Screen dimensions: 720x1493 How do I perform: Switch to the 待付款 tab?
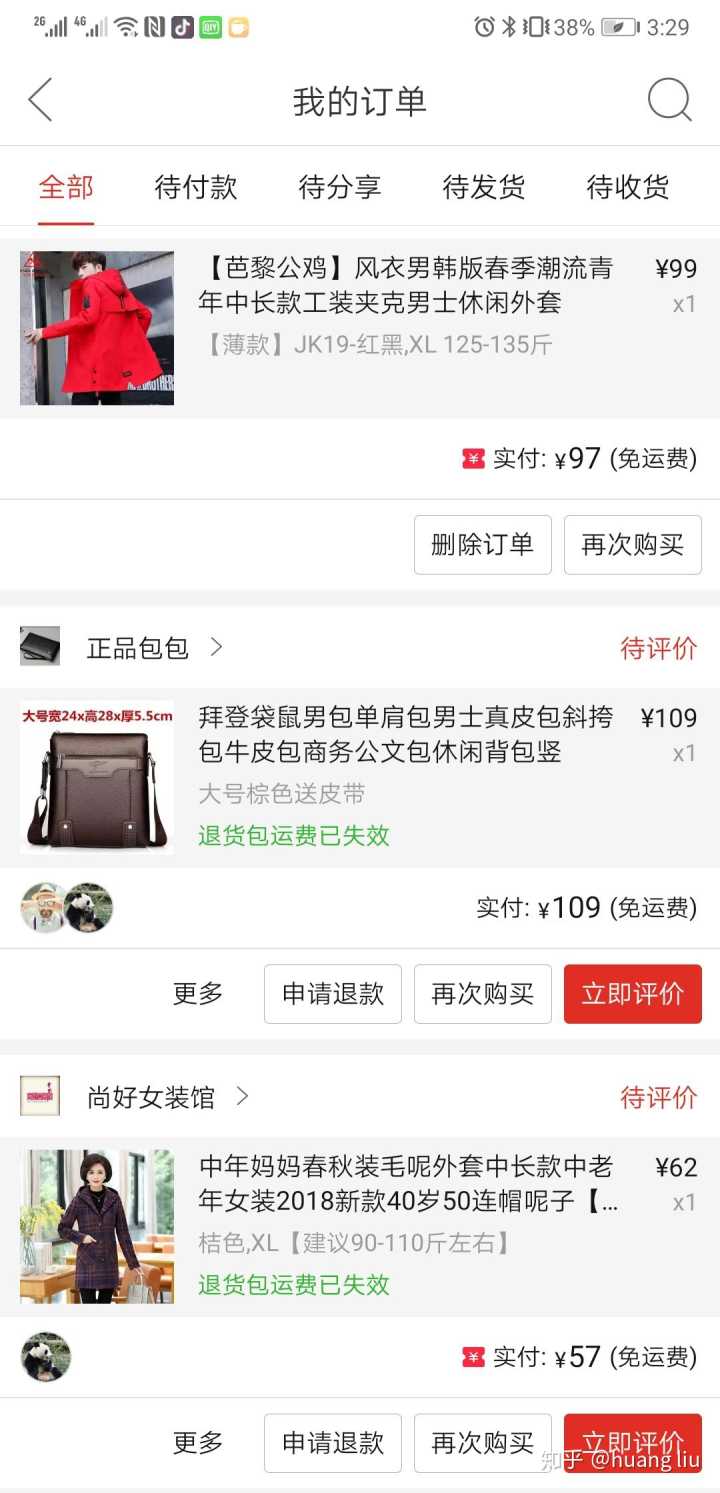[196, 187]
